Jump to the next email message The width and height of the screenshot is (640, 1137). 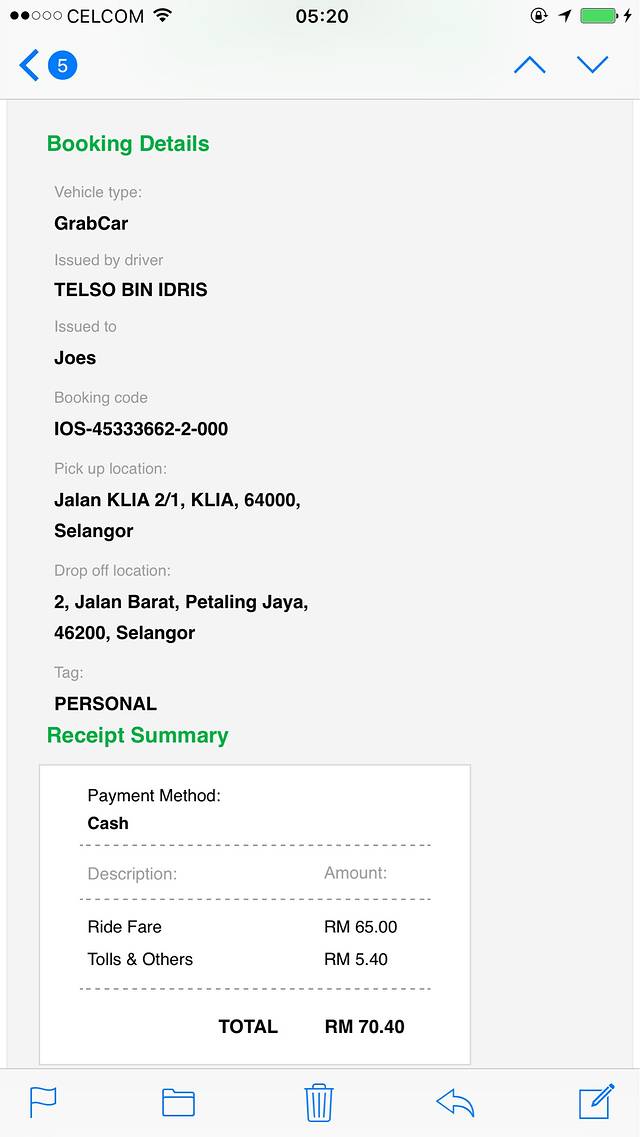tap(593, 66)
